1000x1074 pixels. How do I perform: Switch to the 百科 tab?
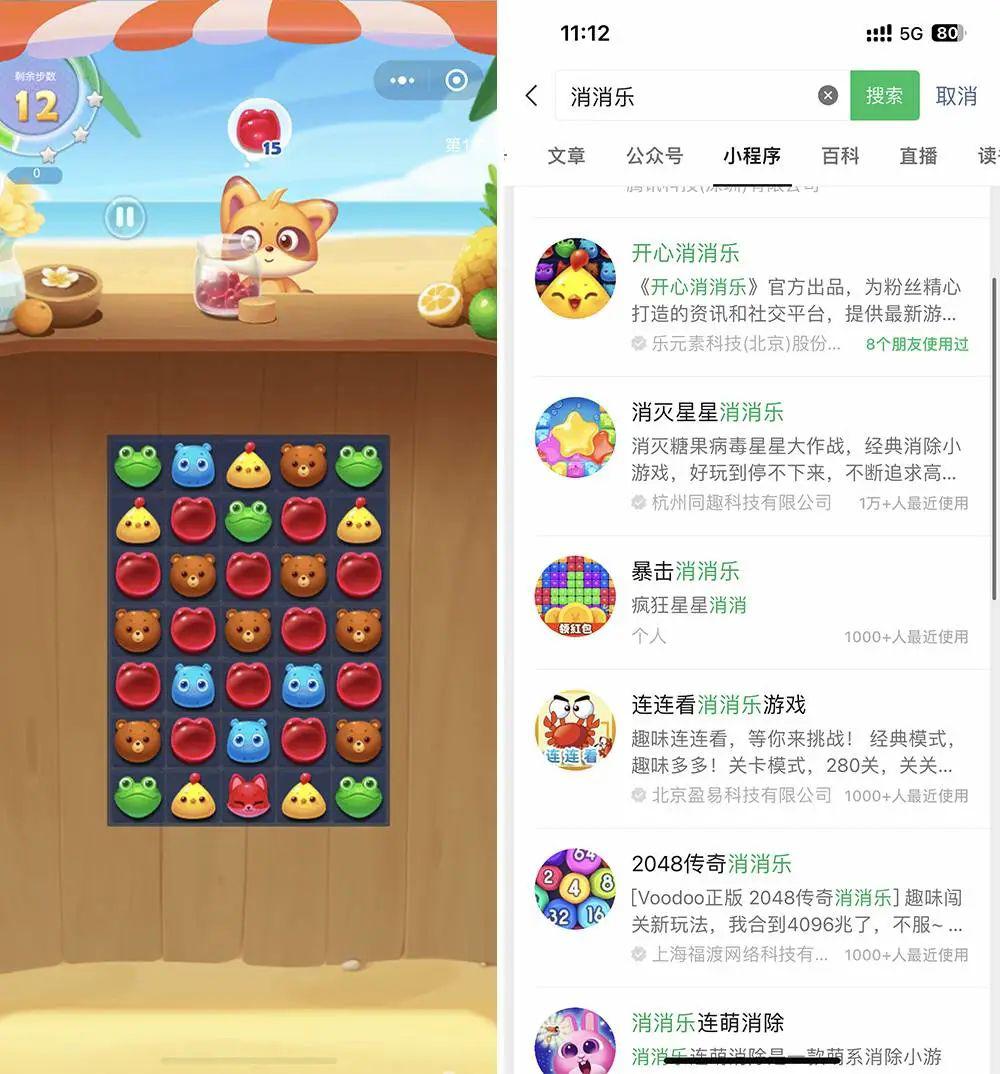click(840, 156)
